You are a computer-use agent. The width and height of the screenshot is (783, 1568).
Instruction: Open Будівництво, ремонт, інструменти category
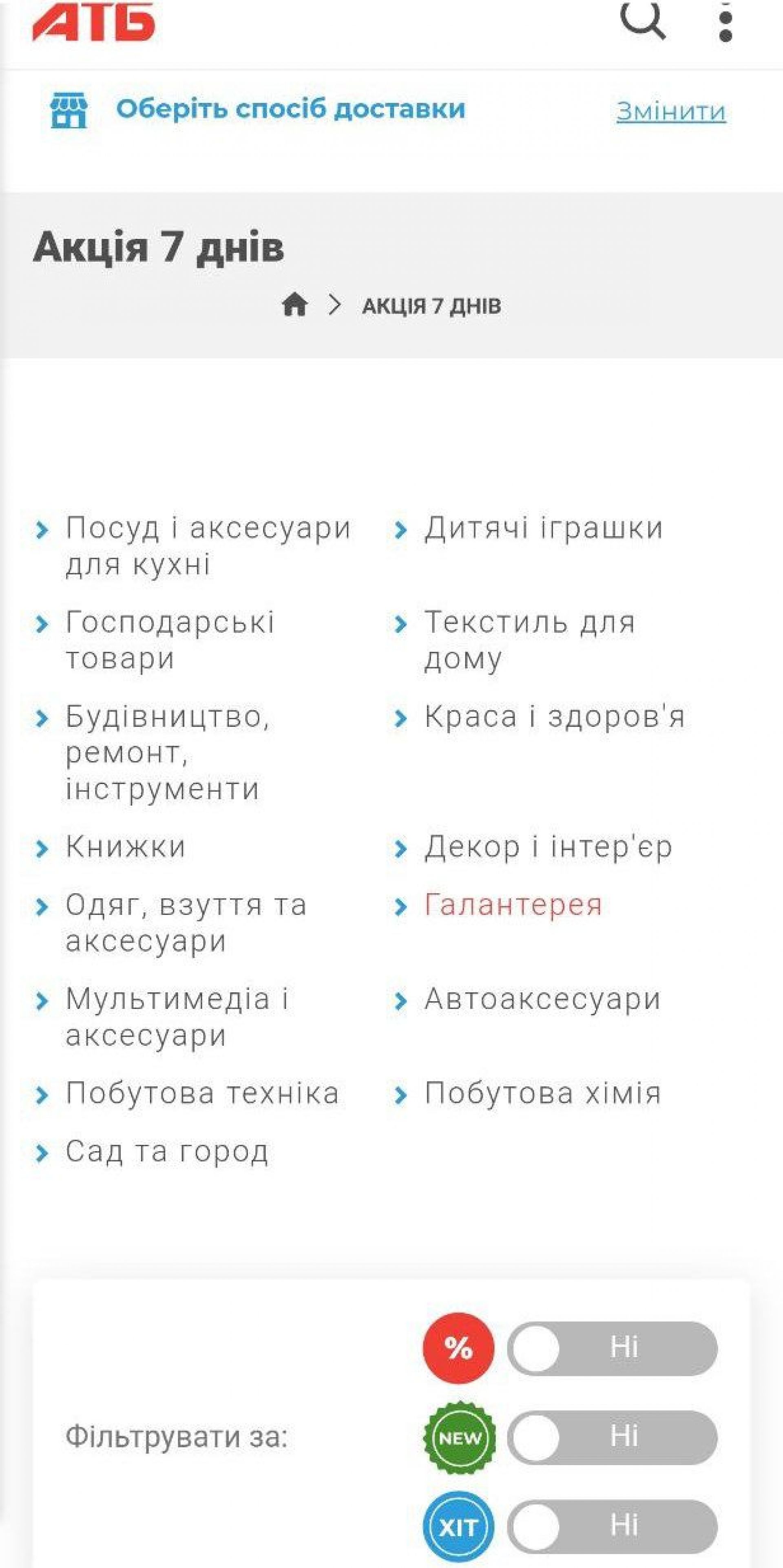168,752
